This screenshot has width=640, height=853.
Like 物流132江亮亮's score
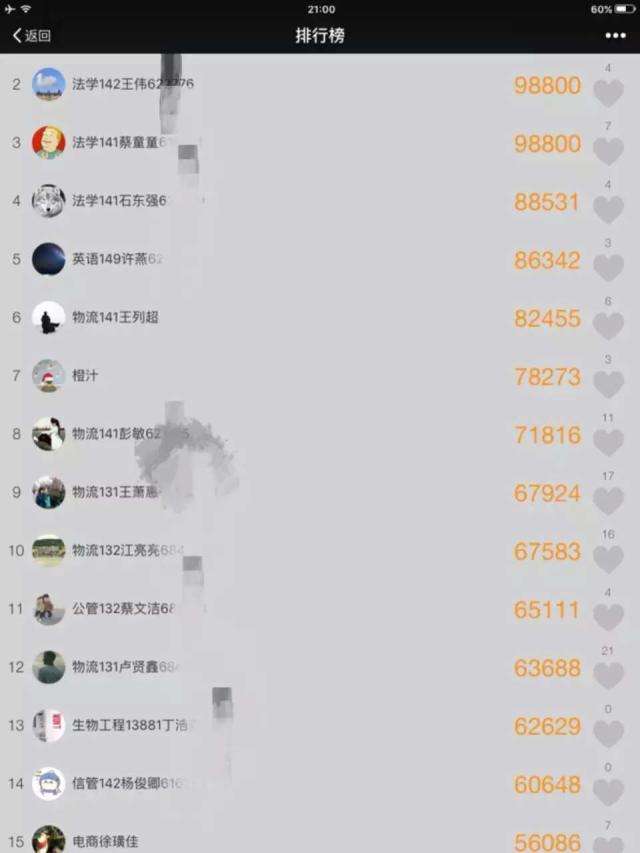click(608, 559)
